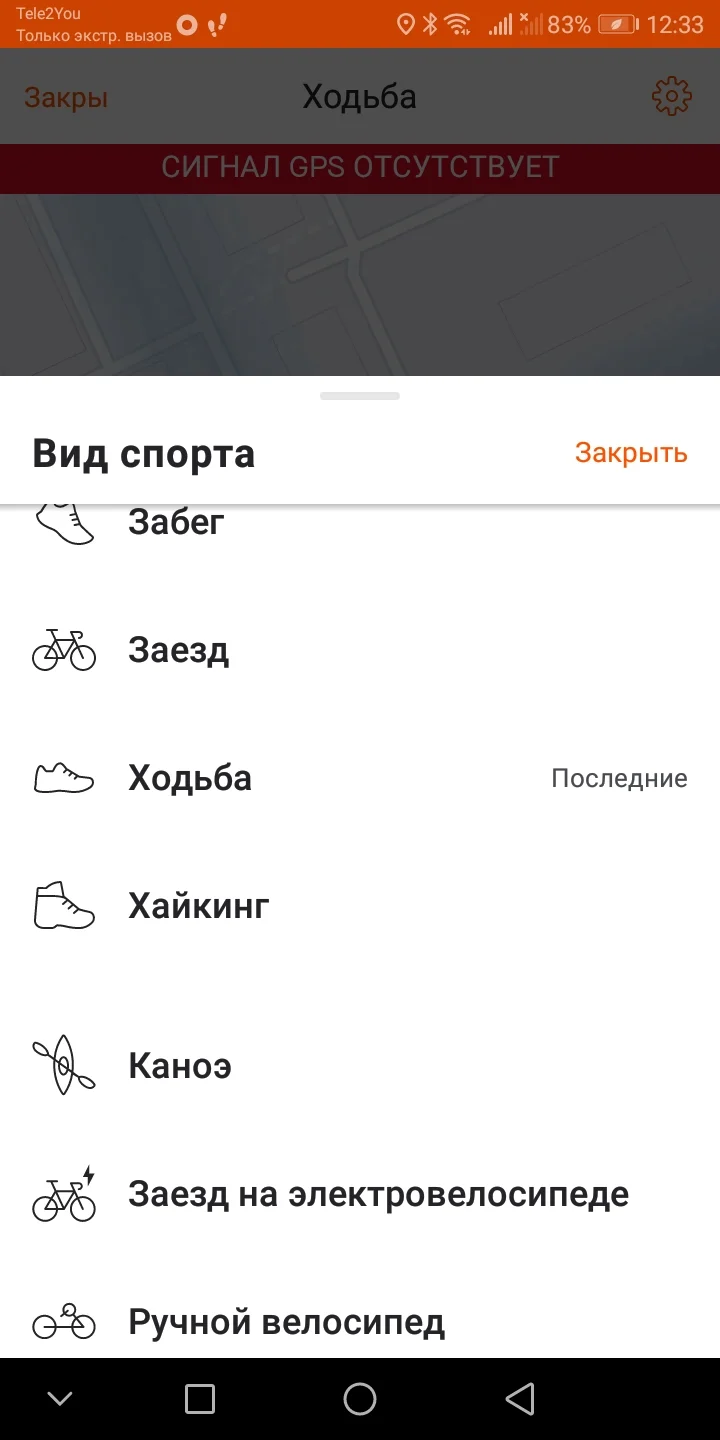Go back with the system back button
The image size is (720, 1440).
click(520, 1399)
